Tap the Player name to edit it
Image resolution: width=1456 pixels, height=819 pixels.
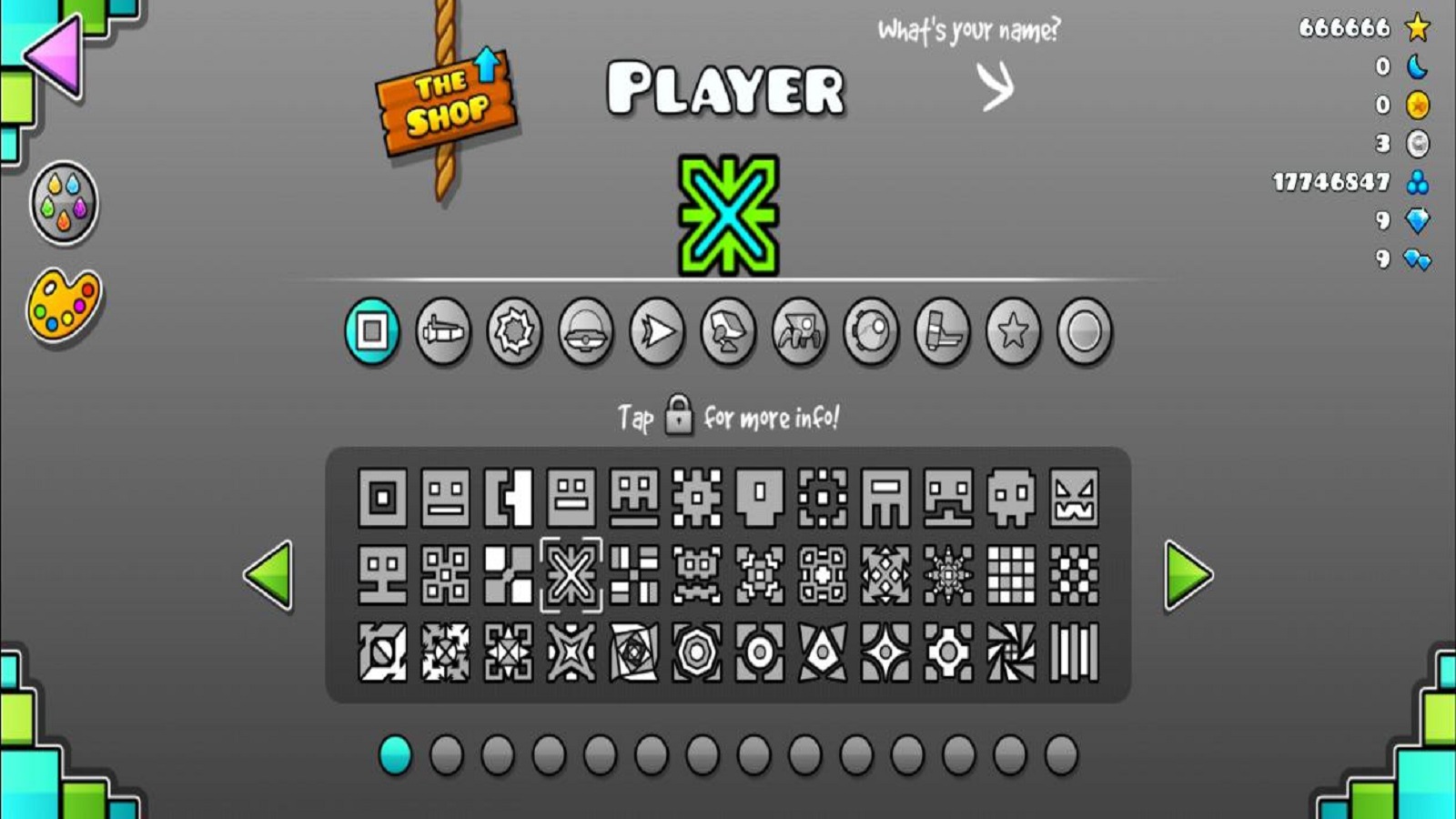[x=725, y=89]
